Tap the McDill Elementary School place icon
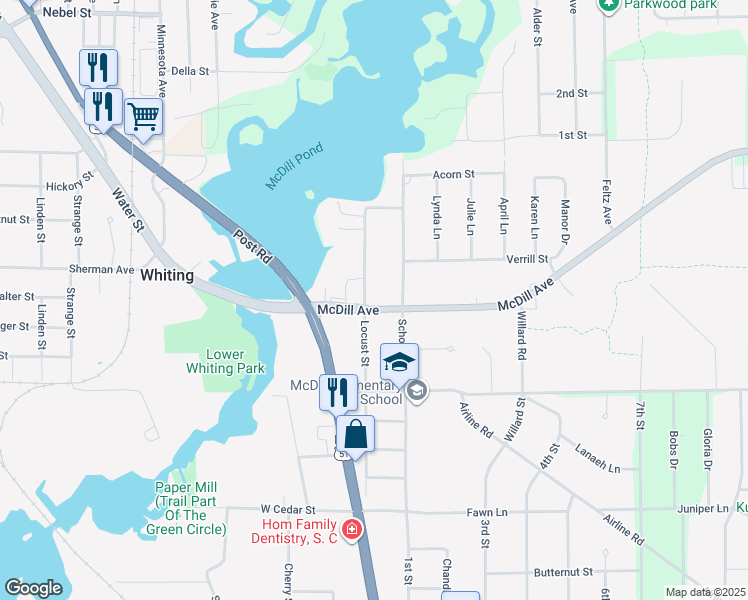The image size is (748, 600). pos(417,390)
